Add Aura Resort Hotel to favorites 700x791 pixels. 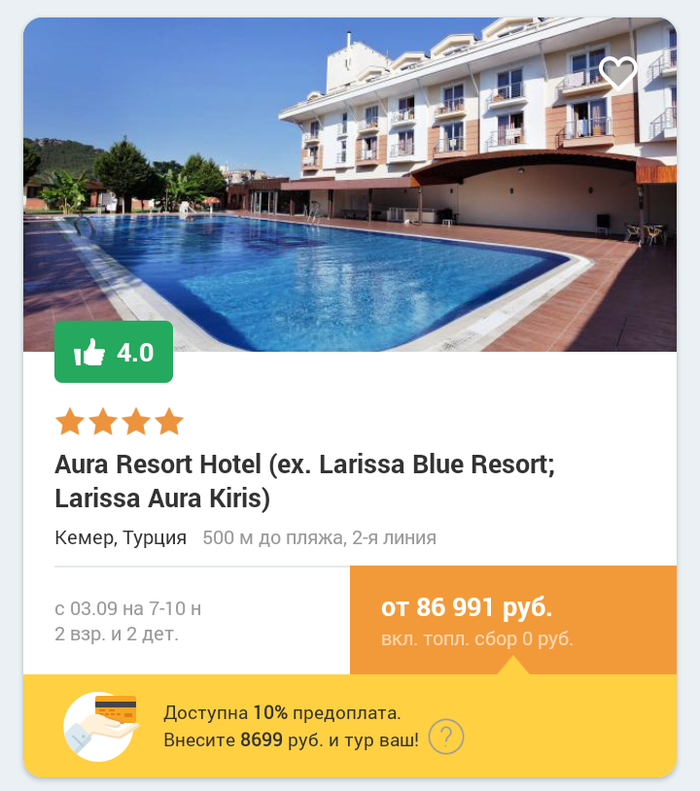[x=618, y=72]
